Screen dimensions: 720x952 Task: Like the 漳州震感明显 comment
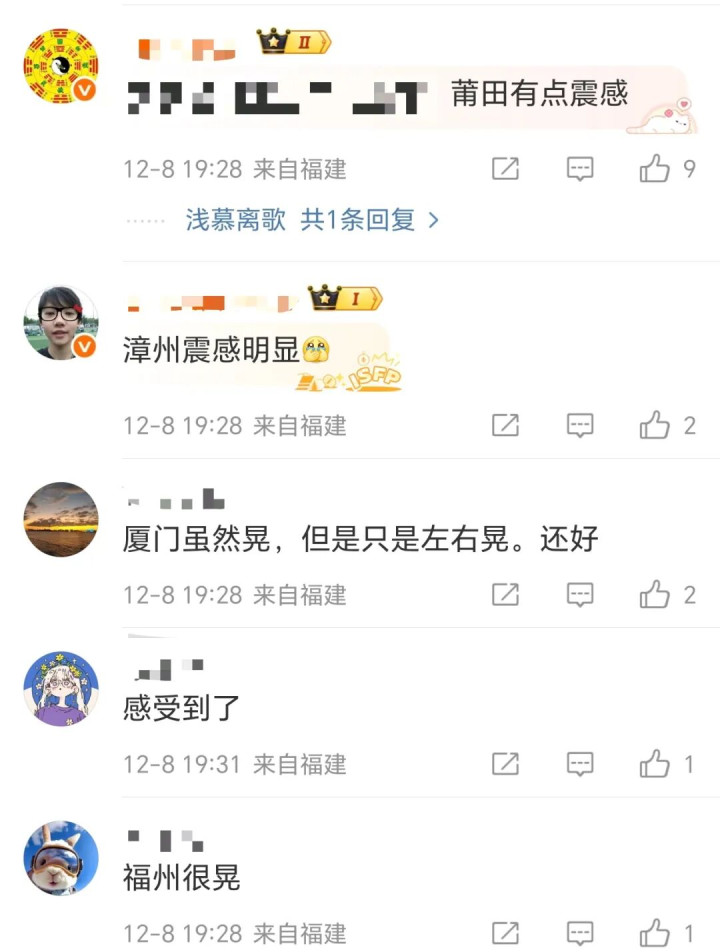(654, 425)
